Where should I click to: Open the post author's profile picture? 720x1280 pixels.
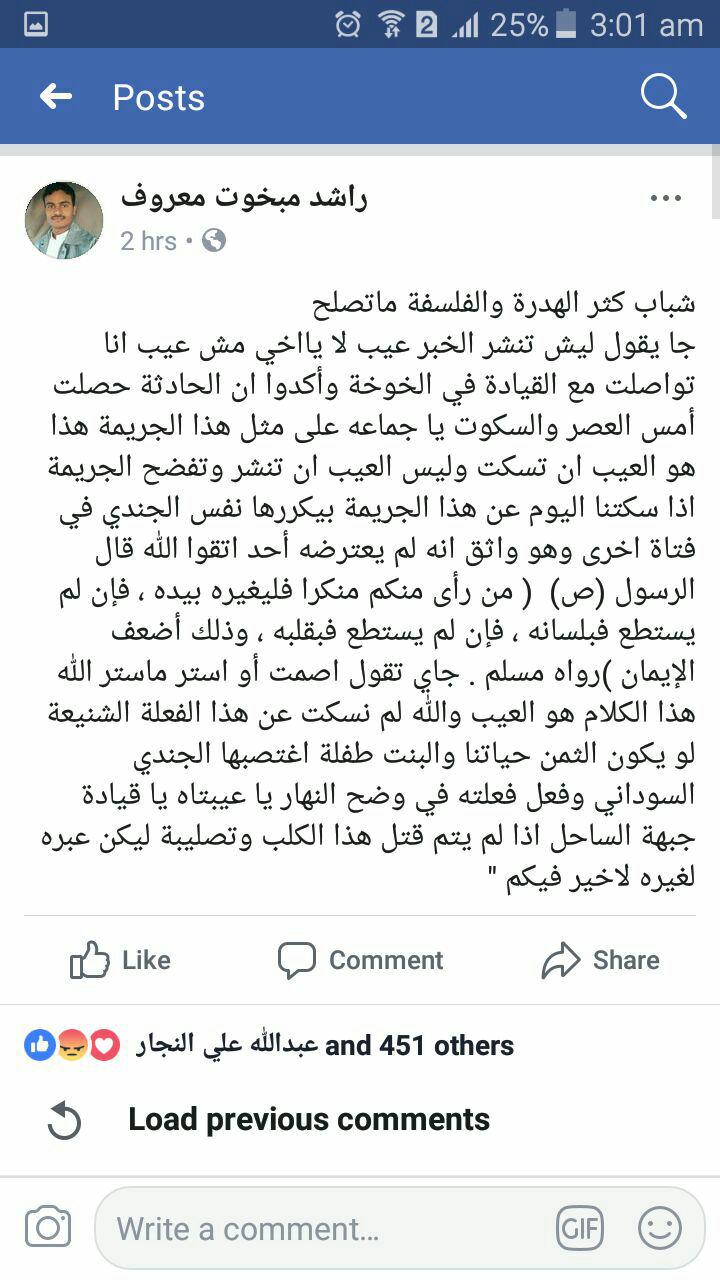point(63,220)
